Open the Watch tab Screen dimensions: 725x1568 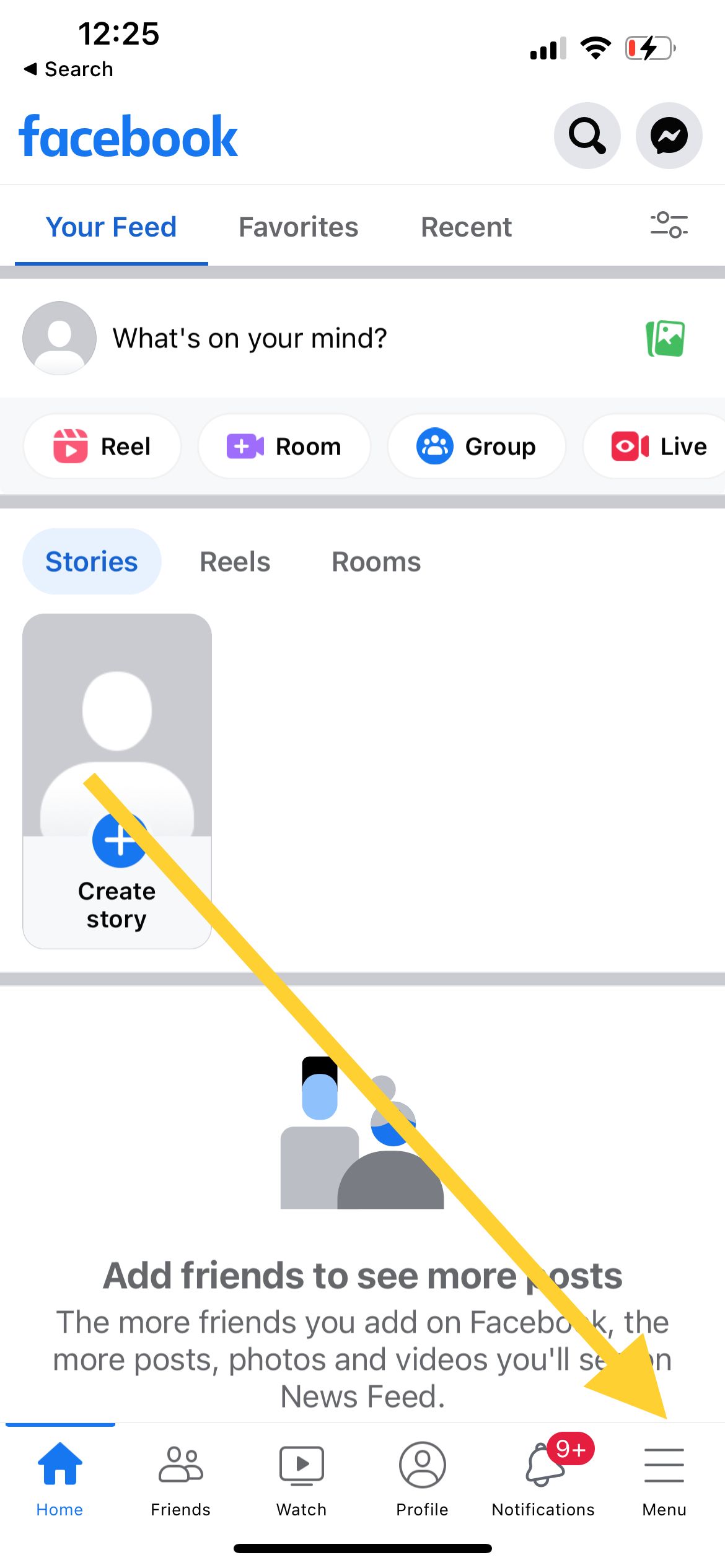click(301, 1479)
